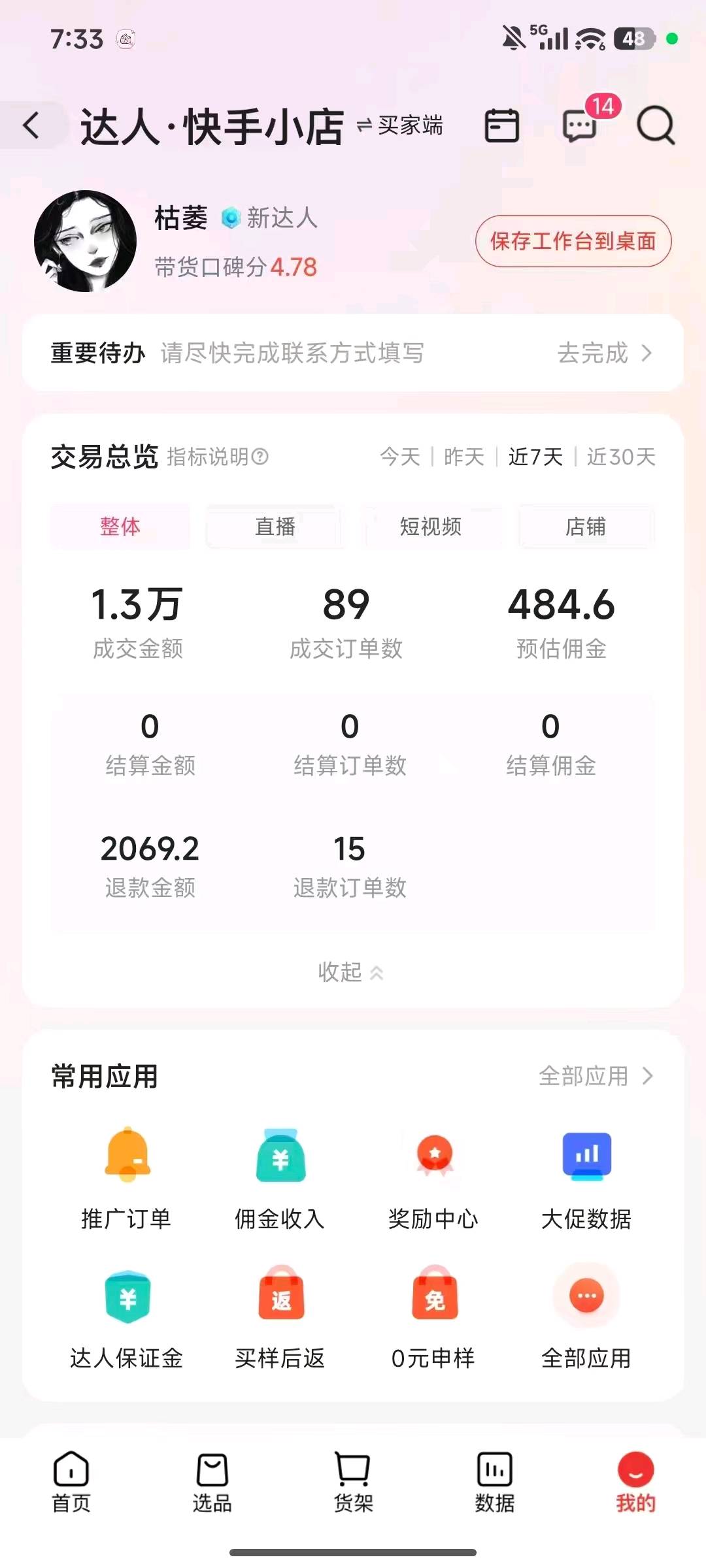Image resolution: width=706 pixels, height=1568 pixels.
Task: Tap 去完成 to fill contact info
Action: pos(592,353)
